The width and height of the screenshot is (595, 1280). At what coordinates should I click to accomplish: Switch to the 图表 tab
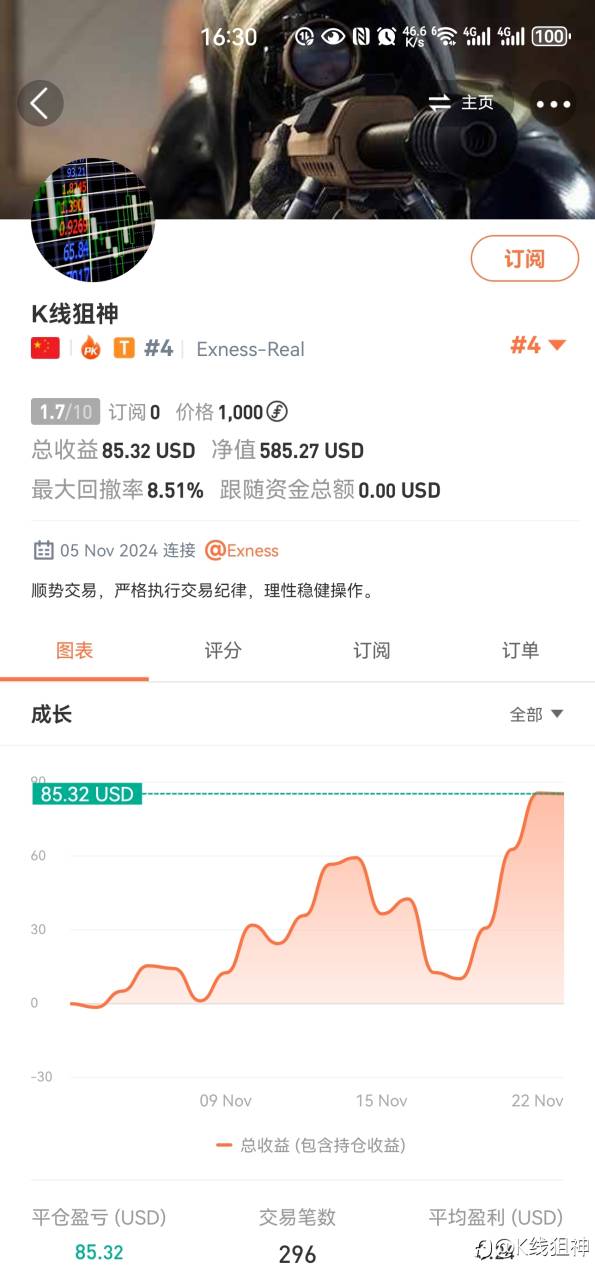pos(74,650)
